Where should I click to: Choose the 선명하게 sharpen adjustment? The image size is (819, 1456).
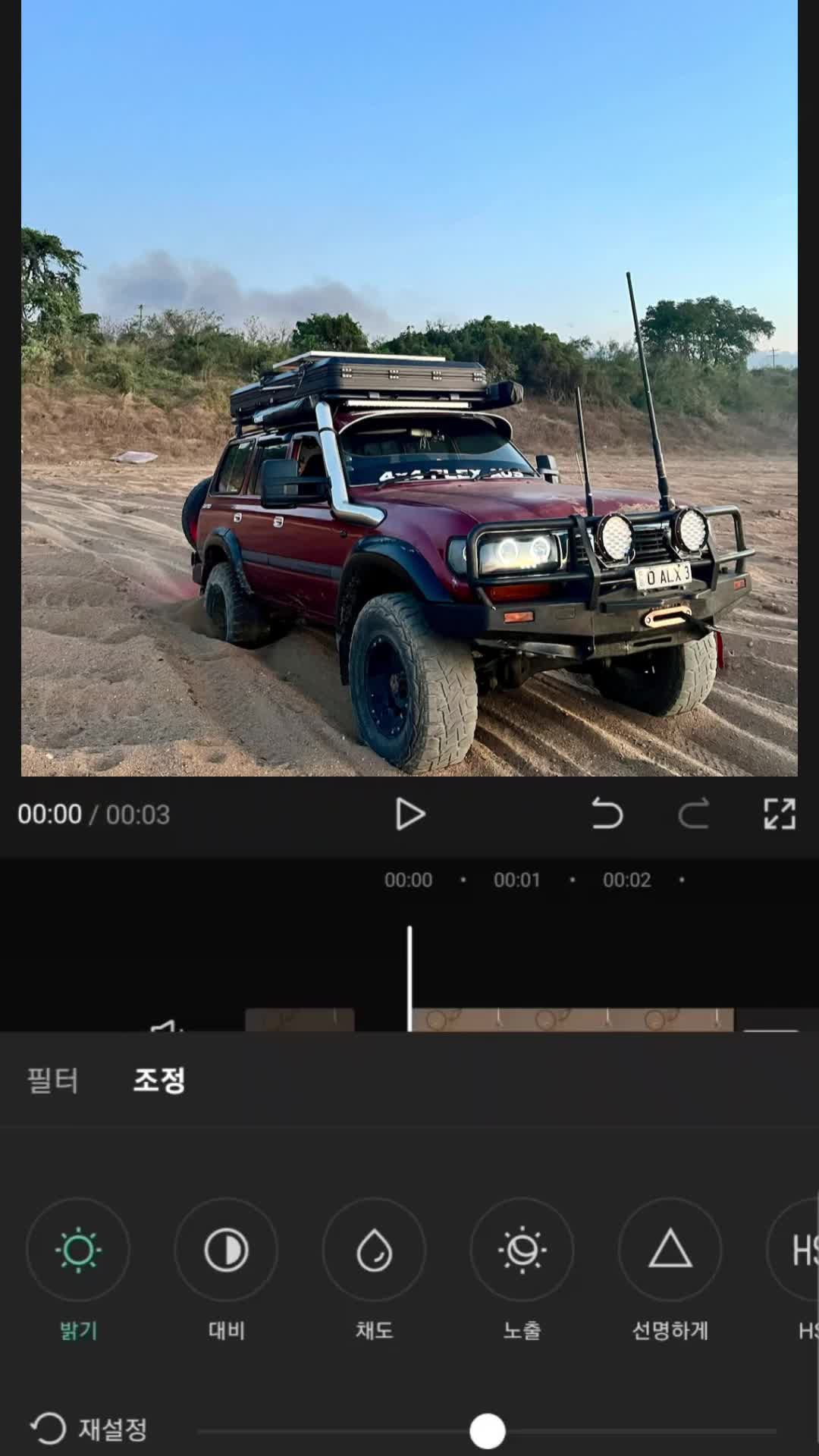click(x=670, y=1250)
